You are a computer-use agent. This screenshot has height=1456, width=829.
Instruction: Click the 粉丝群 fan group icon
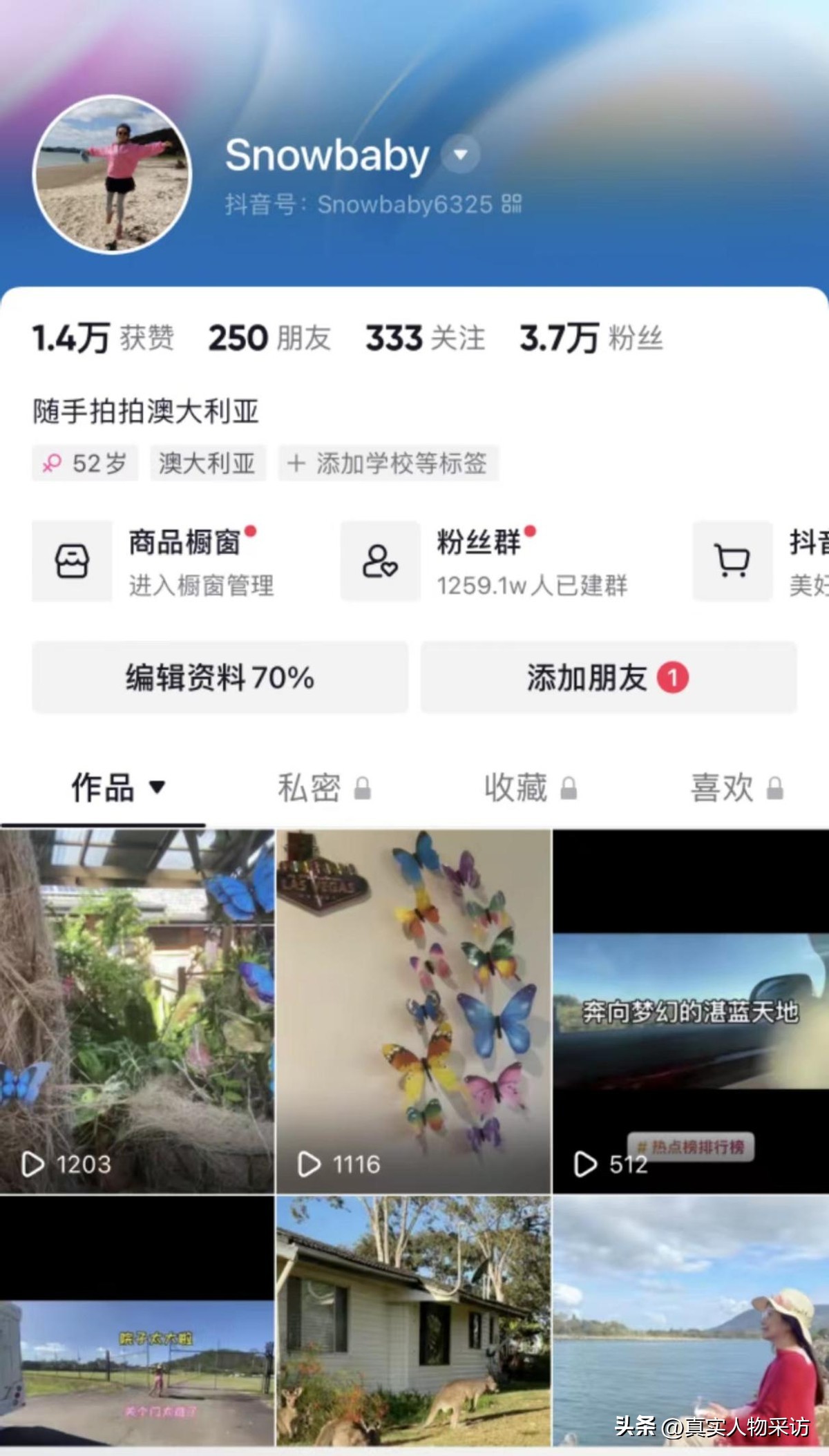point(381,562)
